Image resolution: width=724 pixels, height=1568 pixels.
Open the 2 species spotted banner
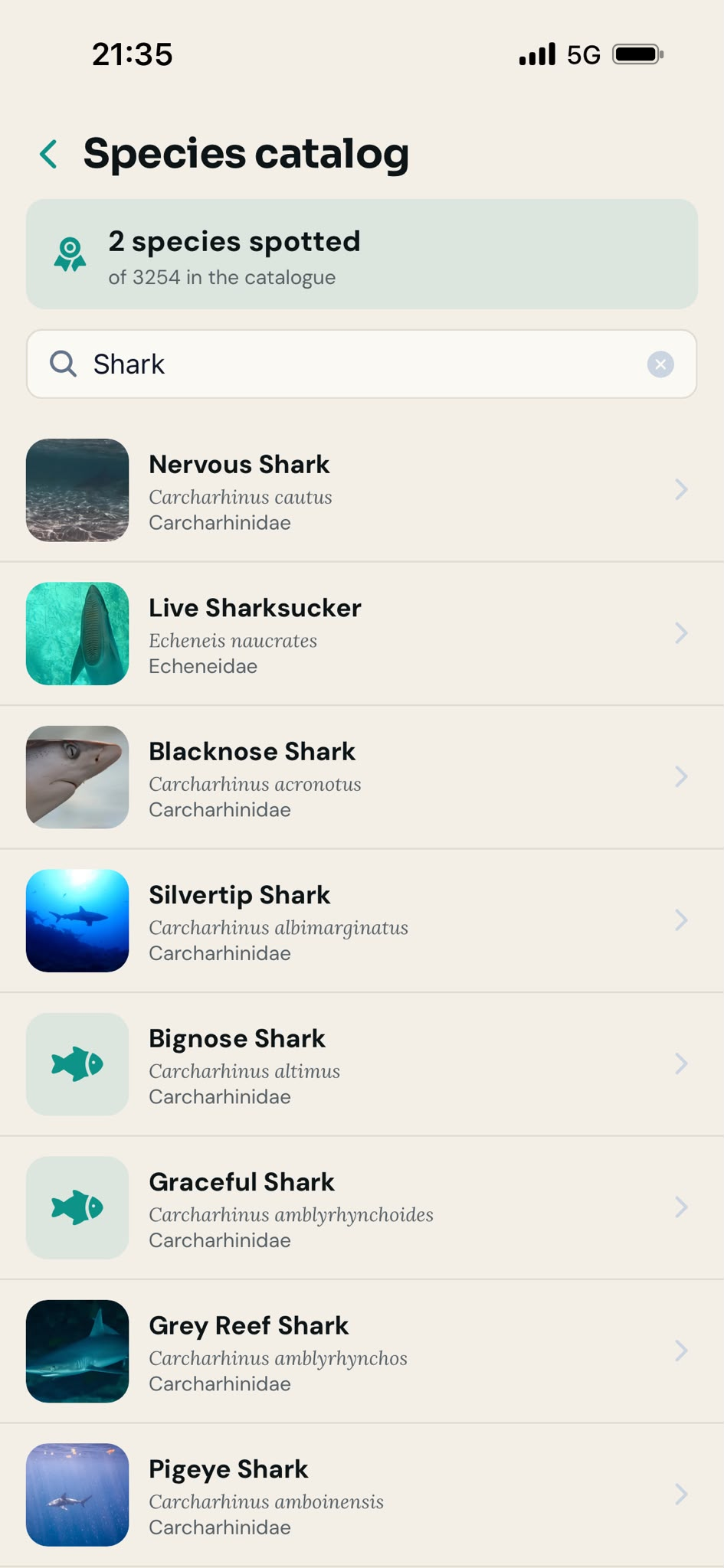coord(362,254)
